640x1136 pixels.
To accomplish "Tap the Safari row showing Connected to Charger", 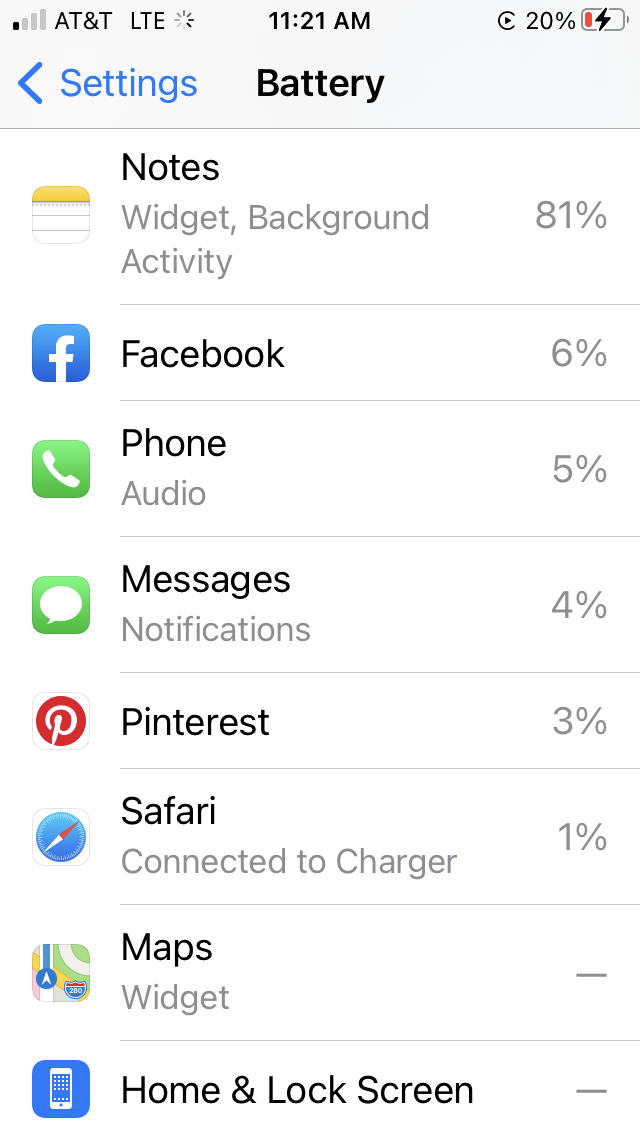I will pyautogui.click(x=320, y=837).
